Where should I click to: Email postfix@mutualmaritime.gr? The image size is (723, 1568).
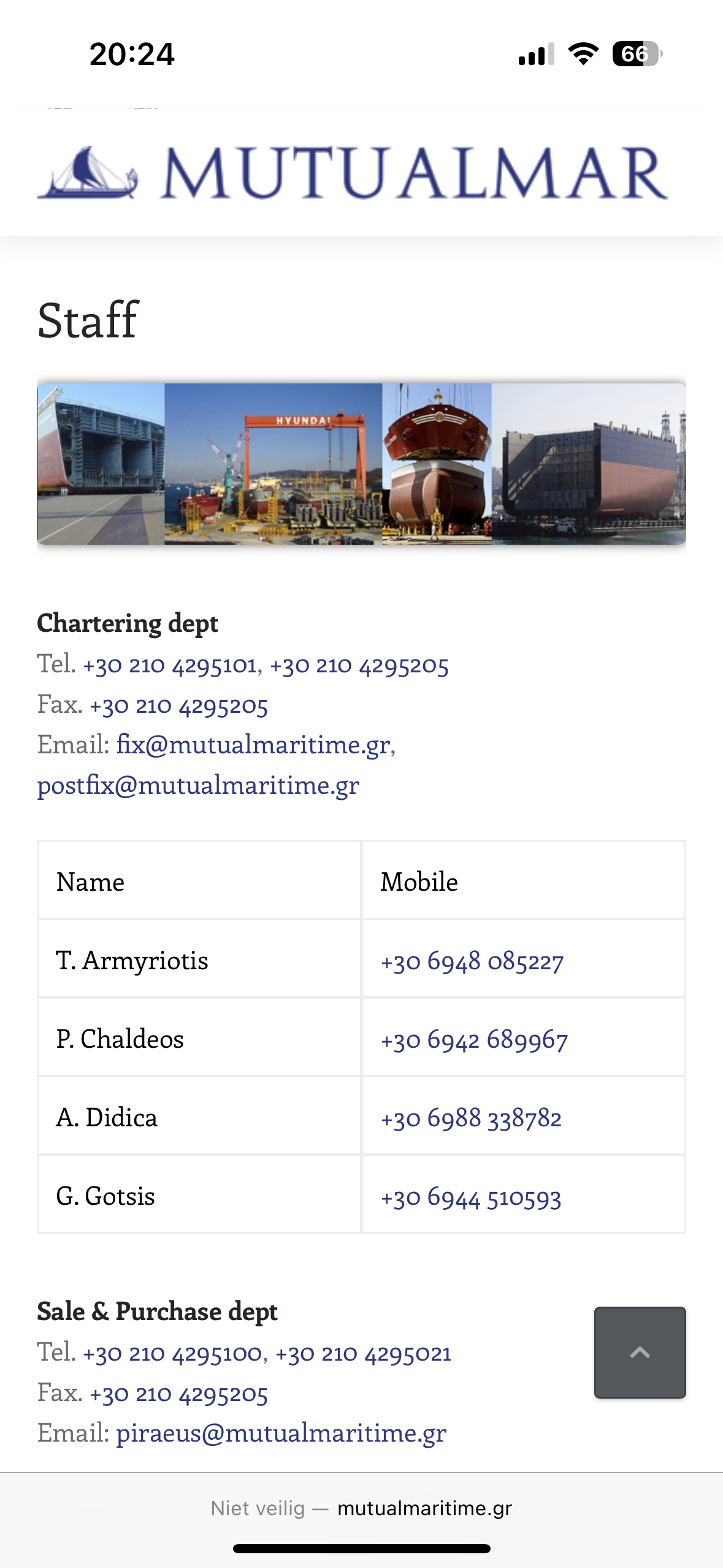(x=198, y=785)
